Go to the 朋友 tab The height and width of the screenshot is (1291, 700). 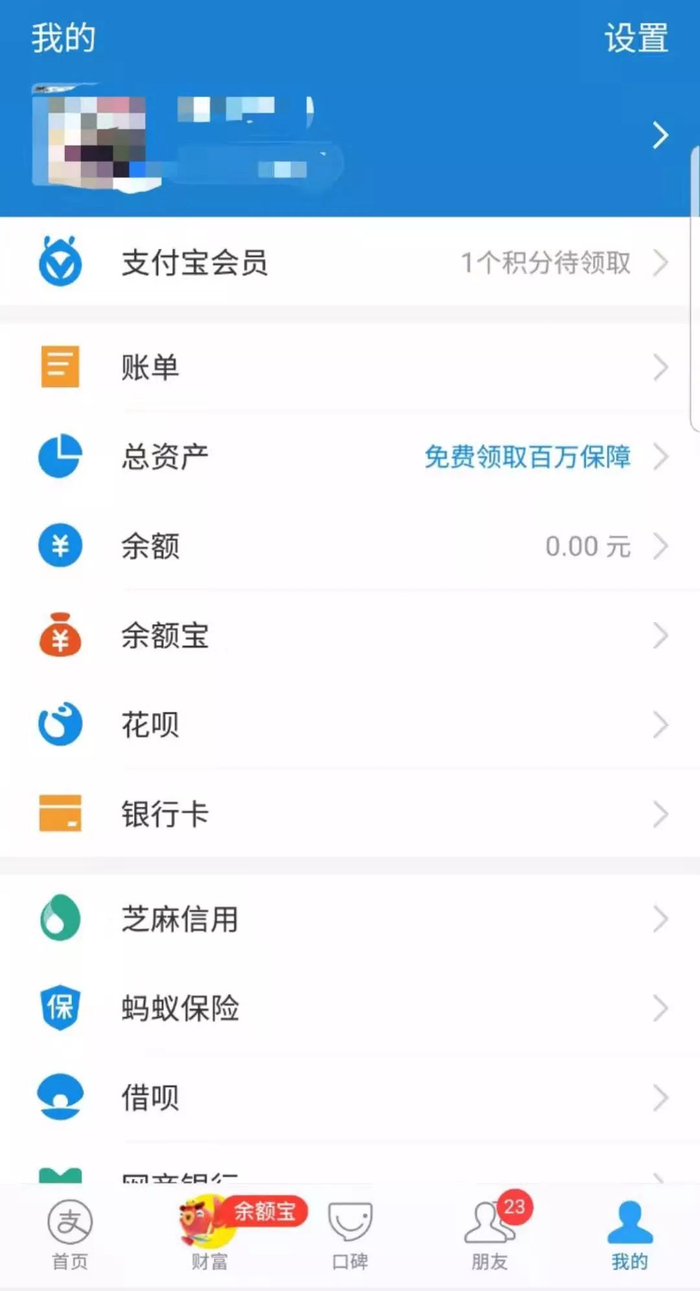(x=490, y=1236)
